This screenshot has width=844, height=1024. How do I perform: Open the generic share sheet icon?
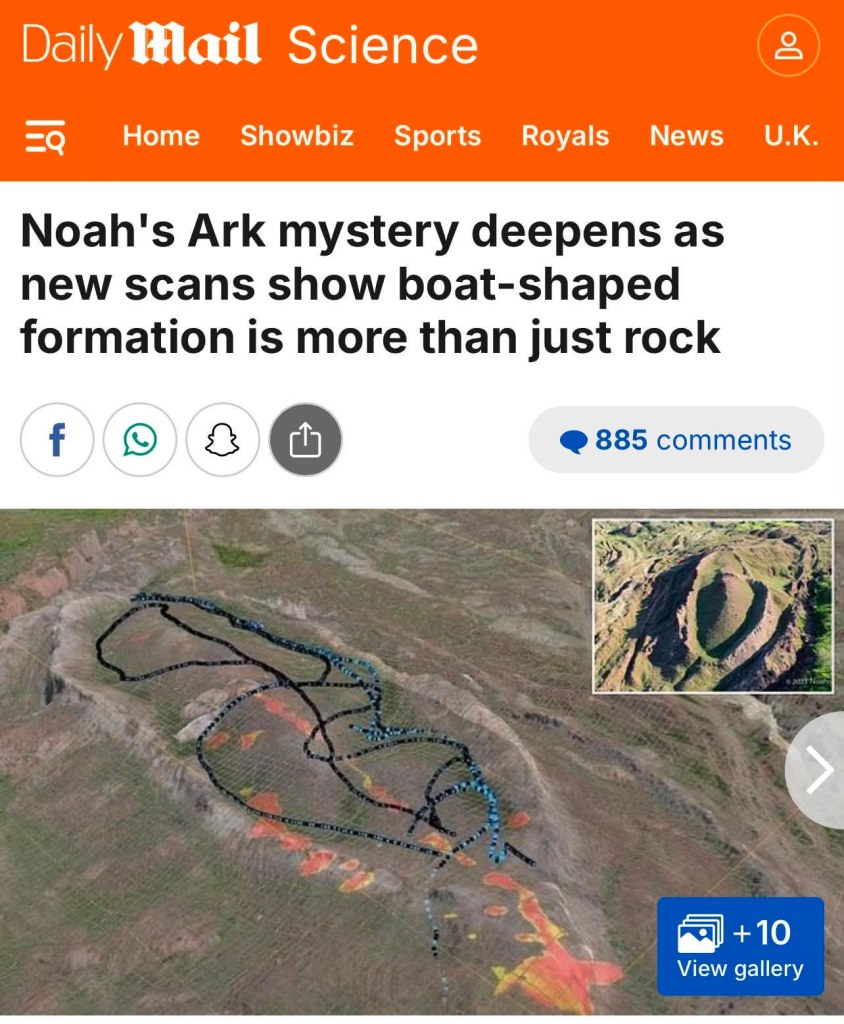tap(305, 440)
